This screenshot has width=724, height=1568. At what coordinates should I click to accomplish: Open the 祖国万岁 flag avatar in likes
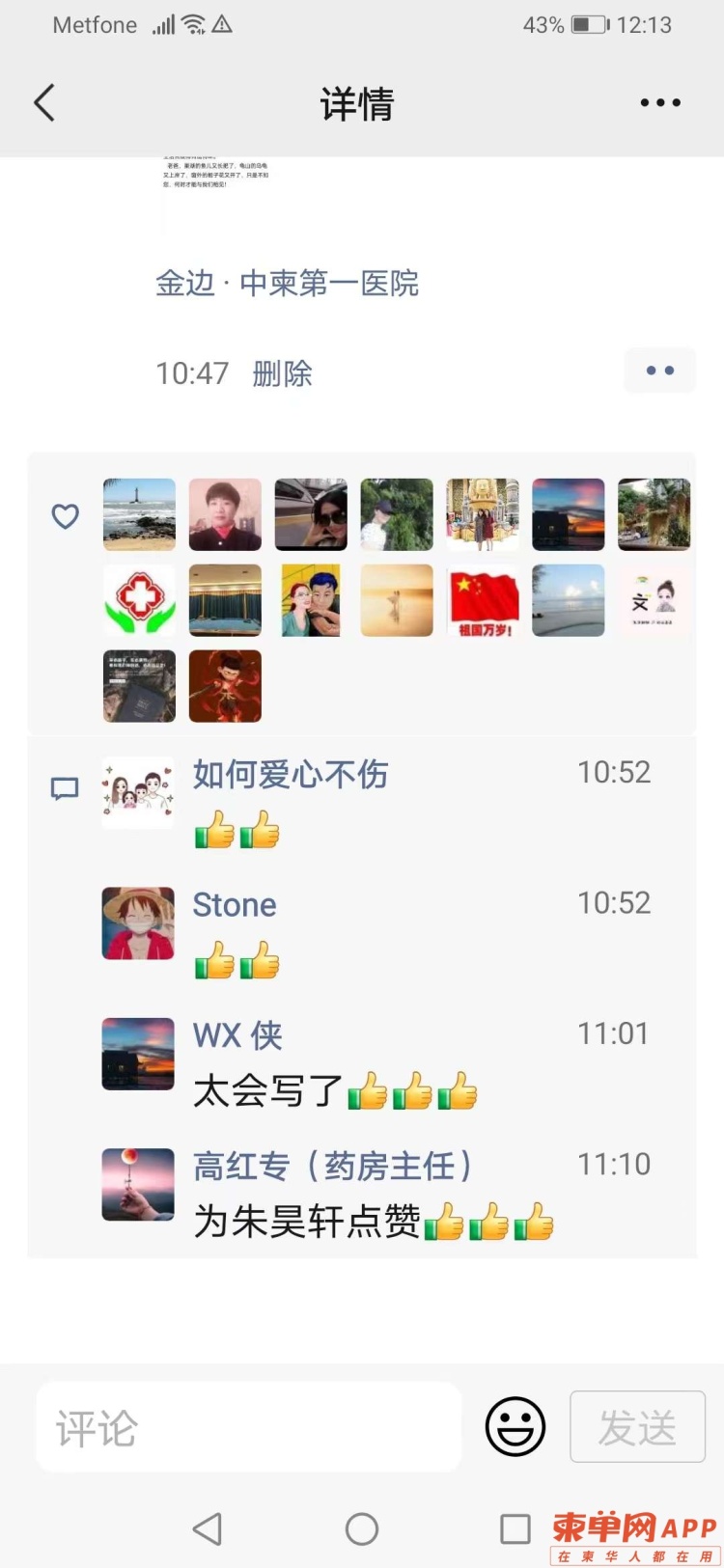click(483, 600)
